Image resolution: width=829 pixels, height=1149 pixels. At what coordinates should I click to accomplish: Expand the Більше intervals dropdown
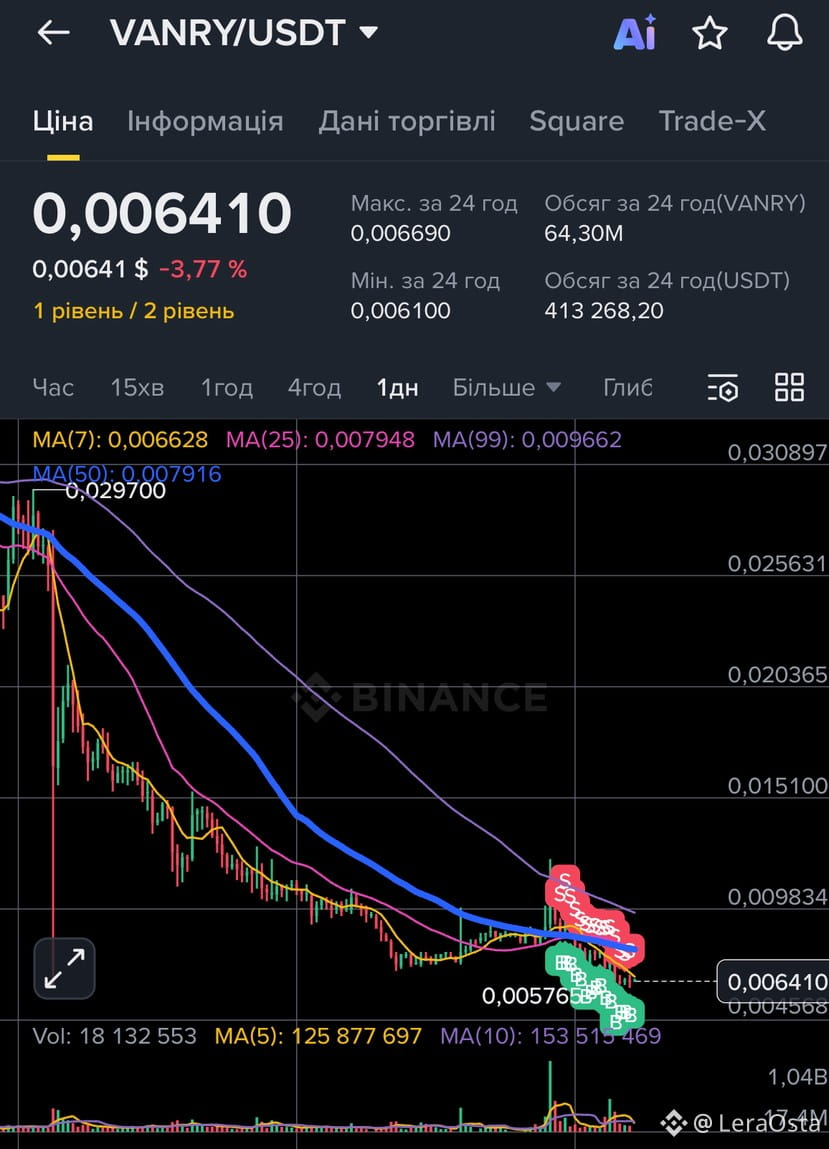pyautogui.click(x=506, y=387)
